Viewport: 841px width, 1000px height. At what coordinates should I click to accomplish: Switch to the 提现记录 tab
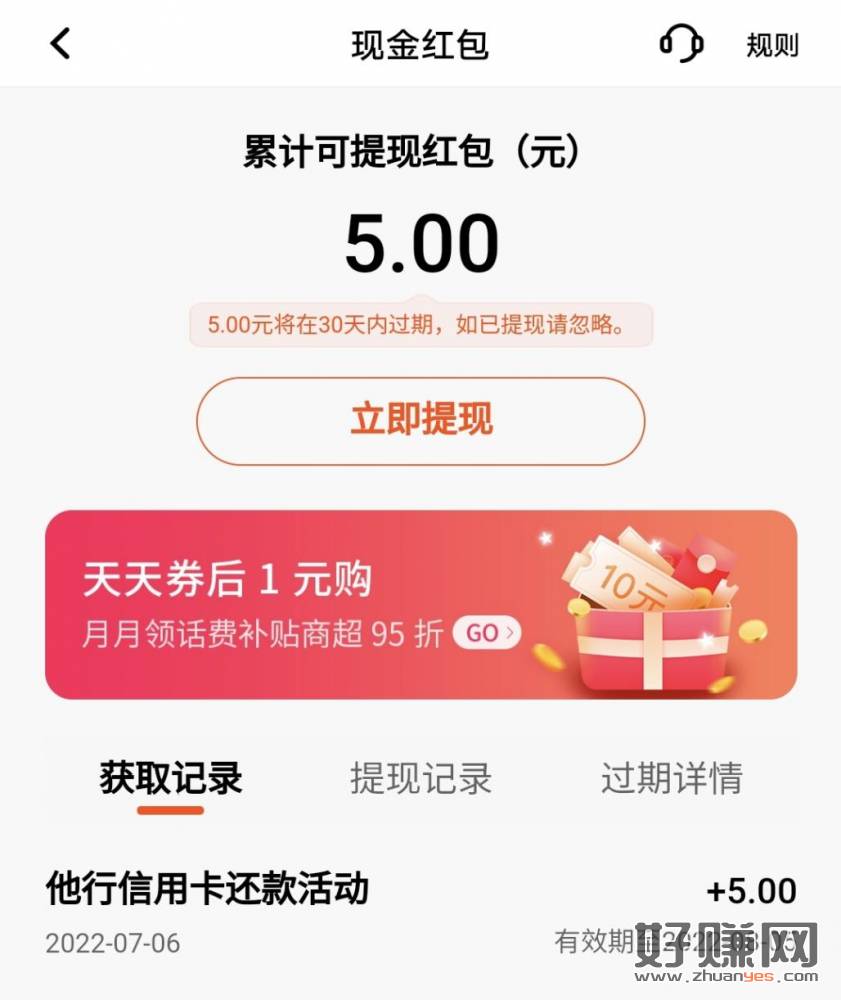point(421,778)
